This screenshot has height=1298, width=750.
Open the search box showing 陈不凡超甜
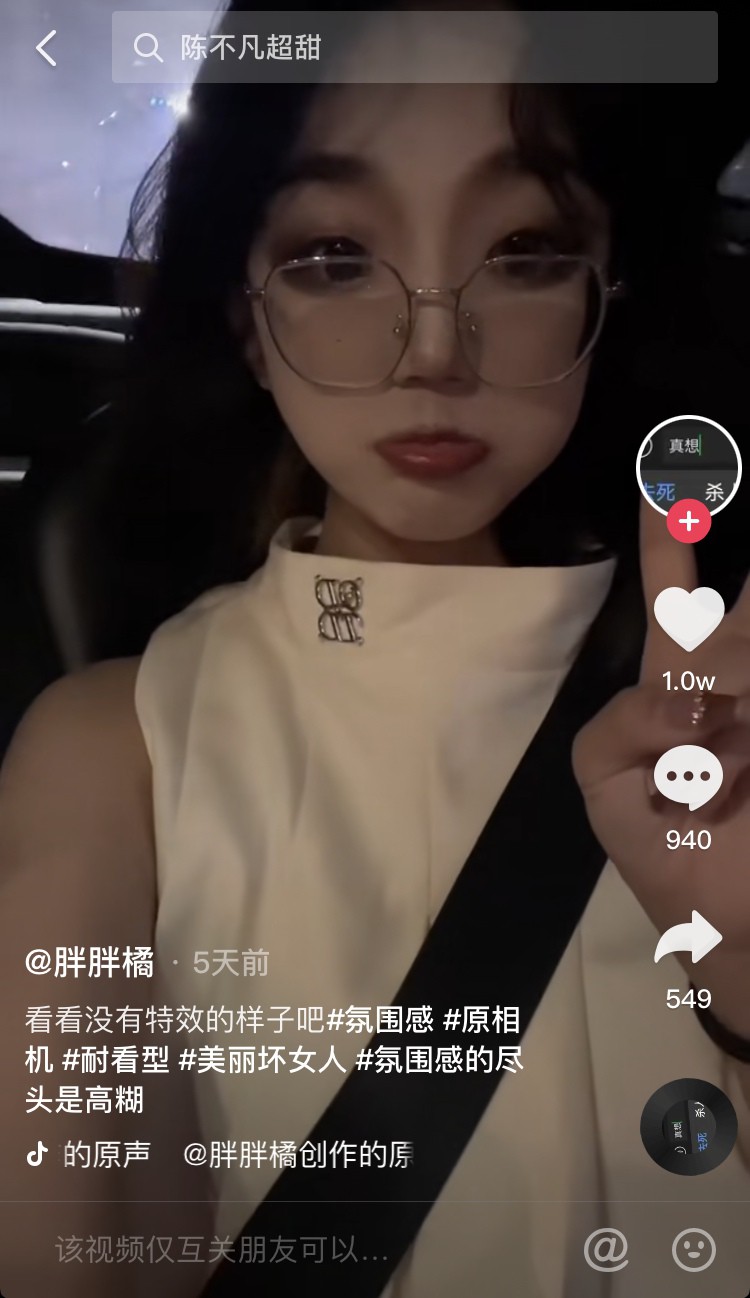(x=414, y=47)
